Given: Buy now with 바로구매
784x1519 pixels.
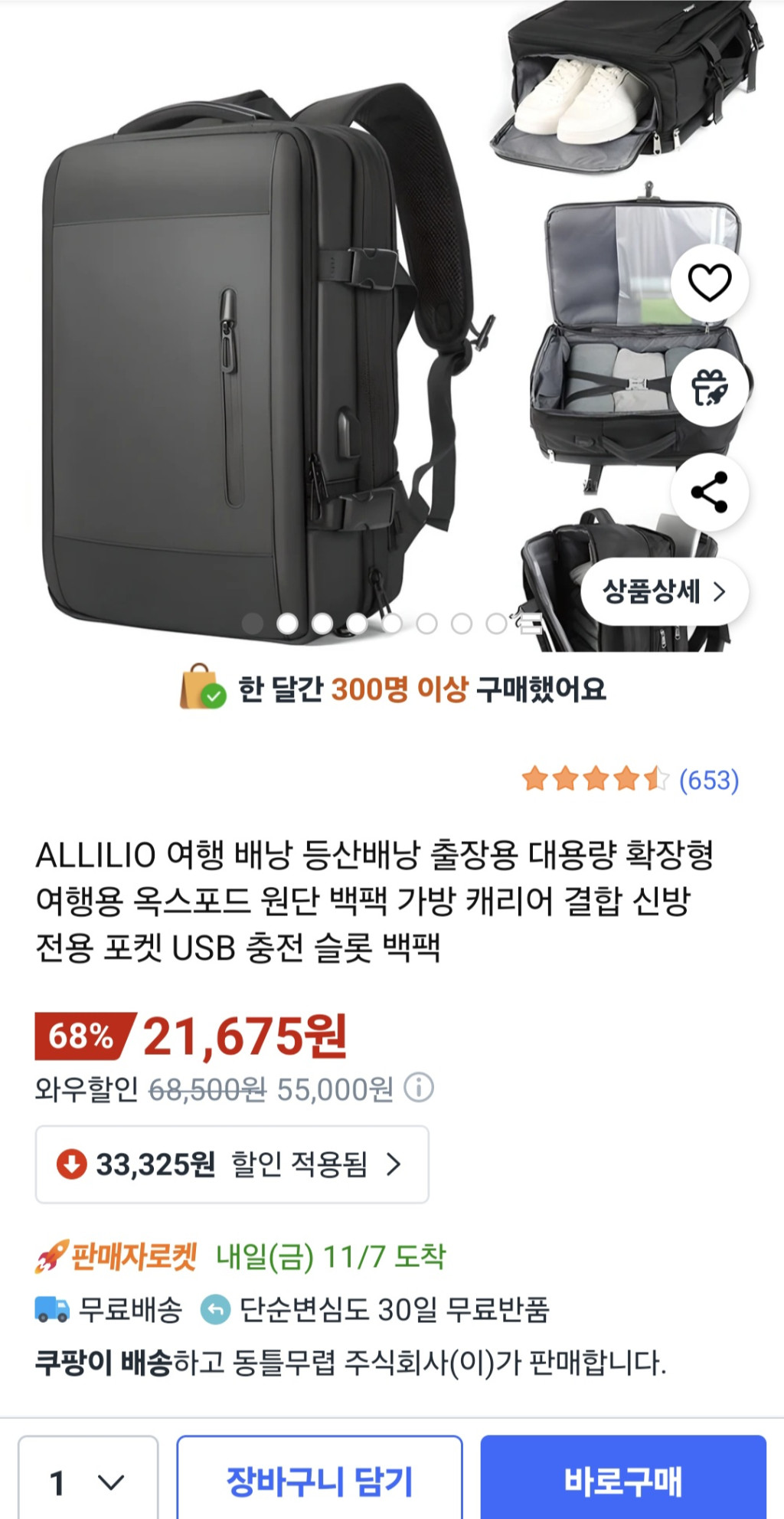Looking at the screenshot, I should 623,1482.
